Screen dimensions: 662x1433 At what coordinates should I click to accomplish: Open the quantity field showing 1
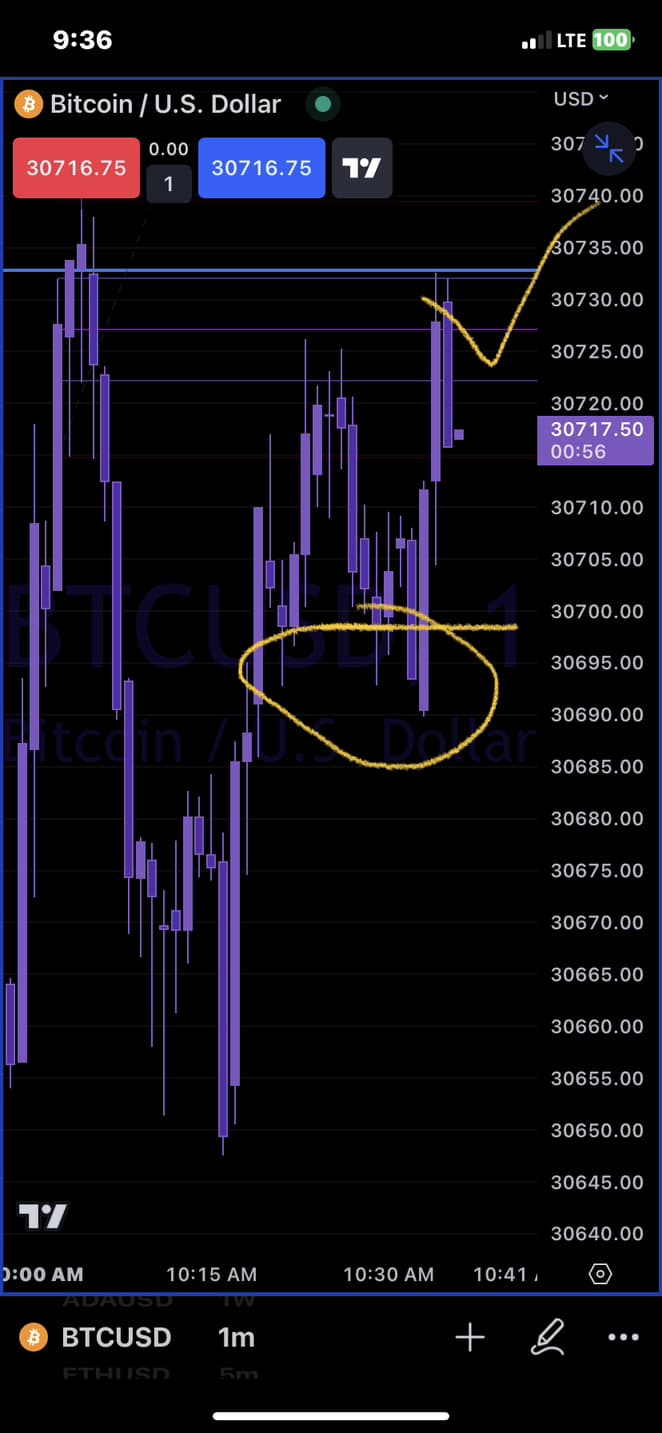coord(168,184)
